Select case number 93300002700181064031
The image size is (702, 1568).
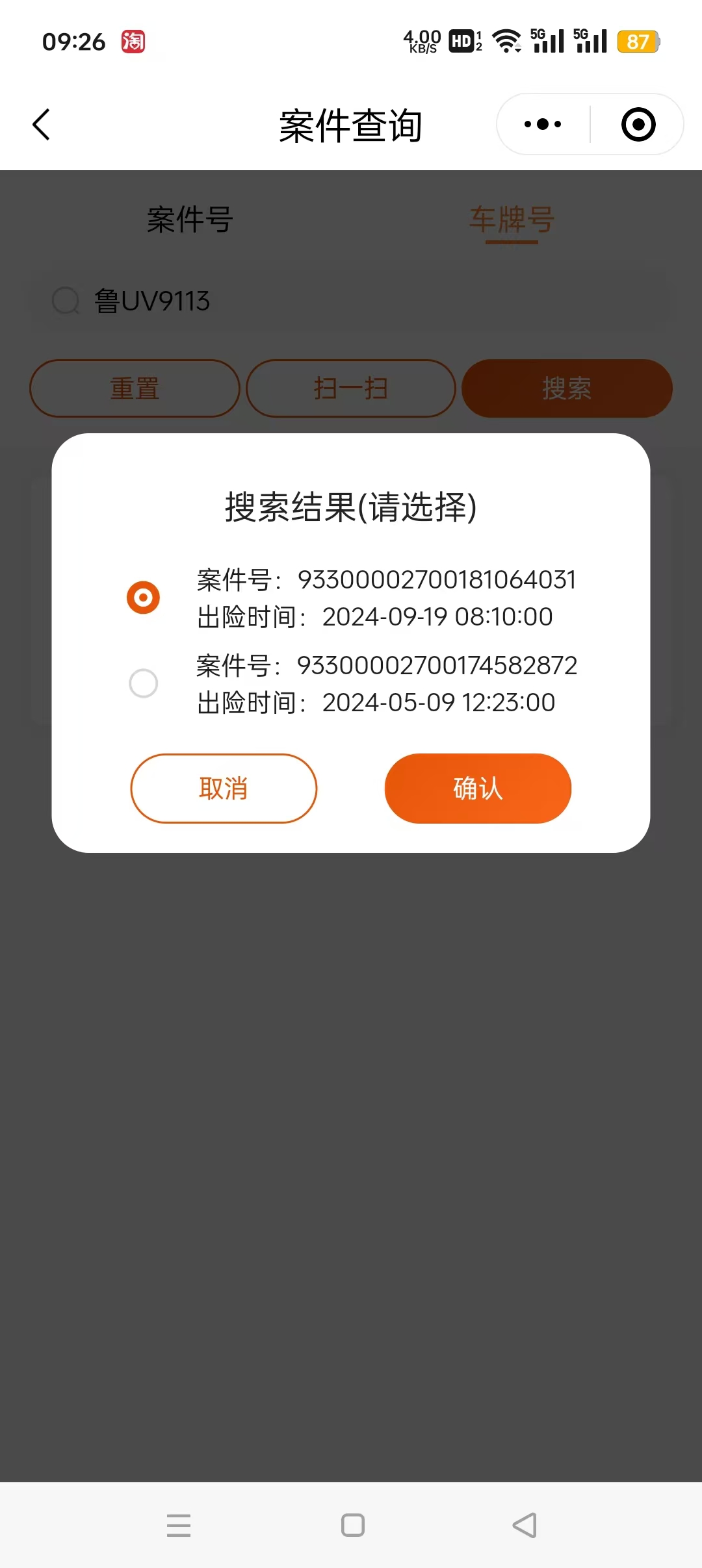point(144,598)
